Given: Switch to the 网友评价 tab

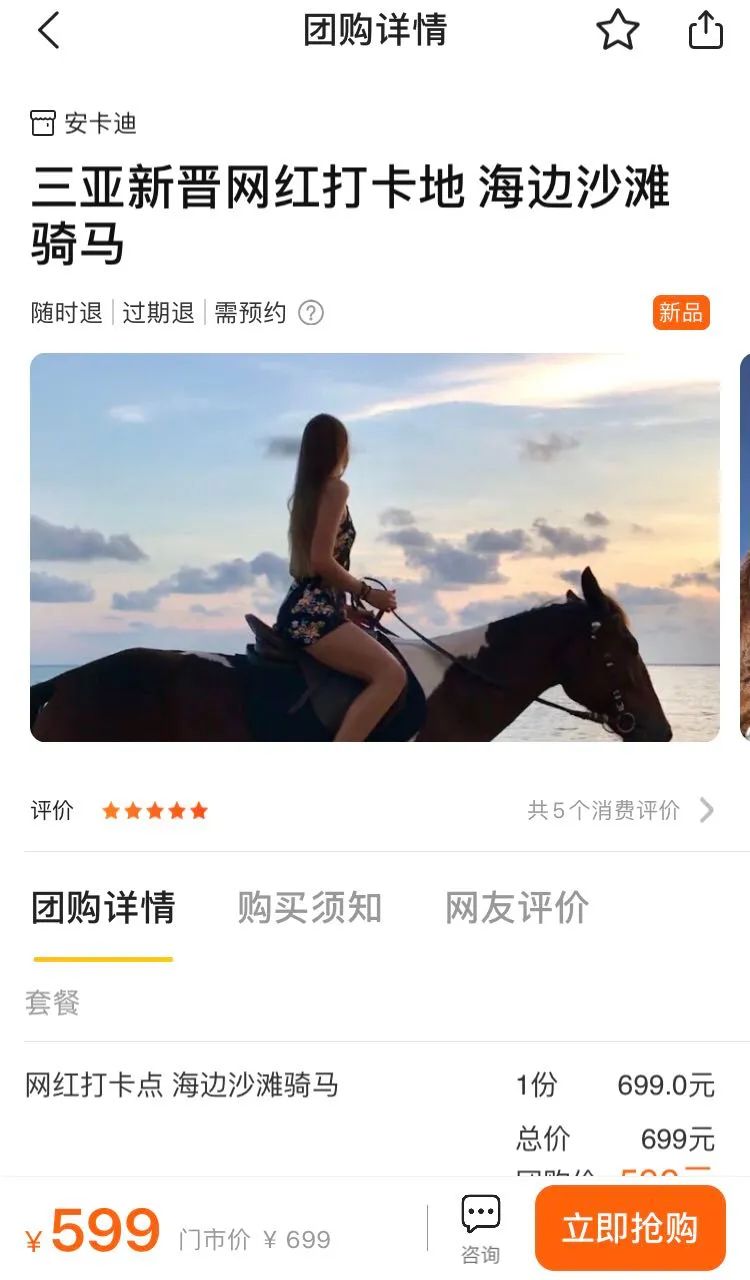Looking at the screenshot, I should [516, 908].
